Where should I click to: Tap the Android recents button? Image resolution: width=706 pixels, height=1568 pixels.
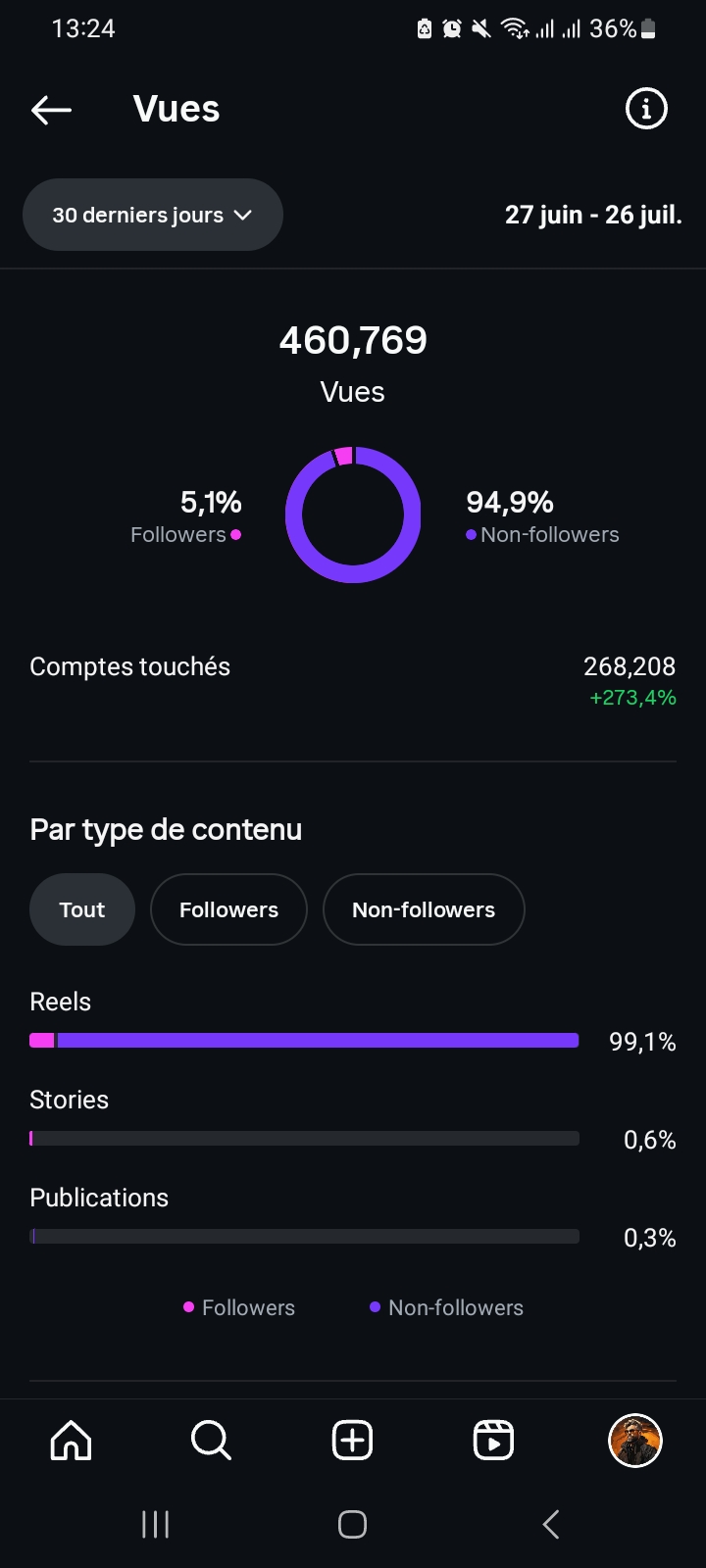(155, 1524)
